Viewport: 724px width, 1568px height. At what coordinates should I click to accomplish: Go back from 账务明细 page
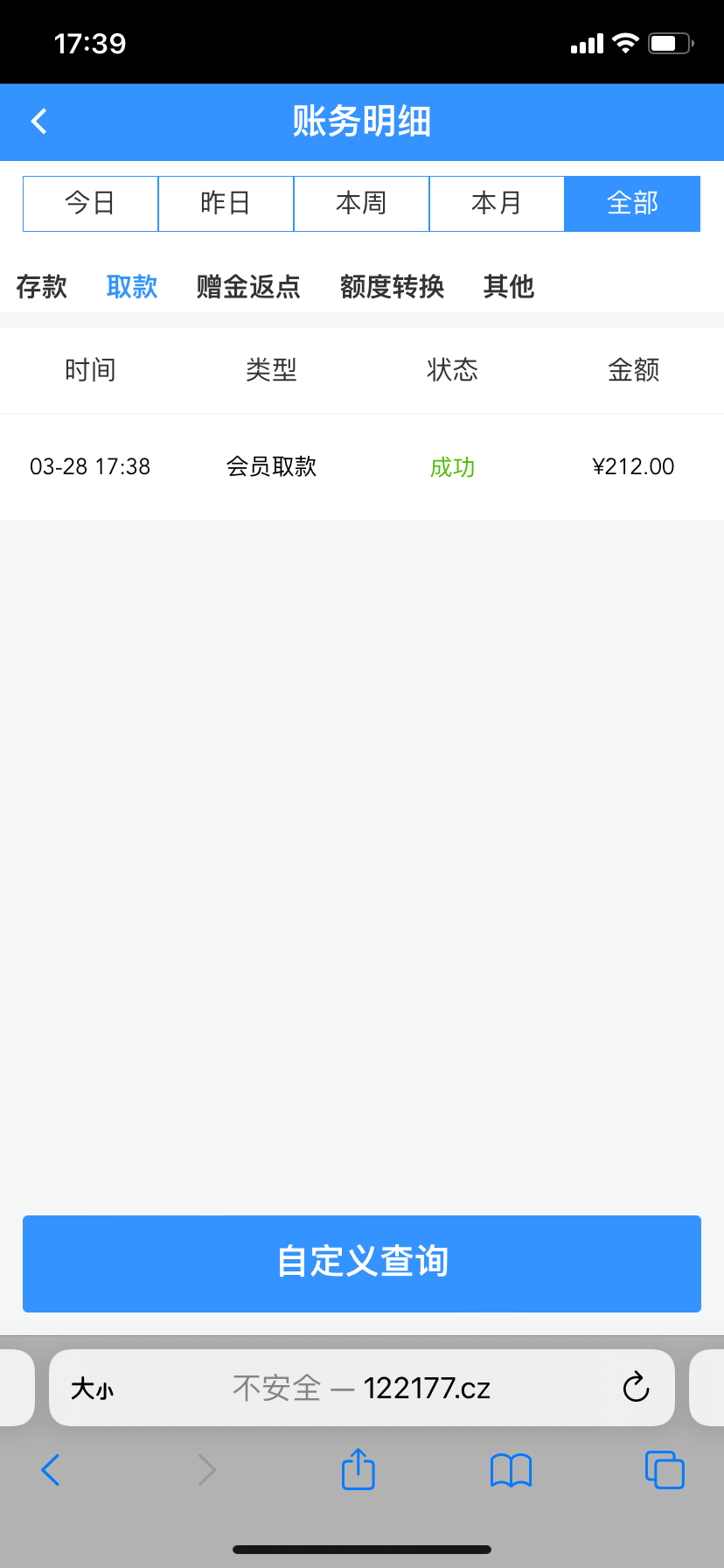39,122
